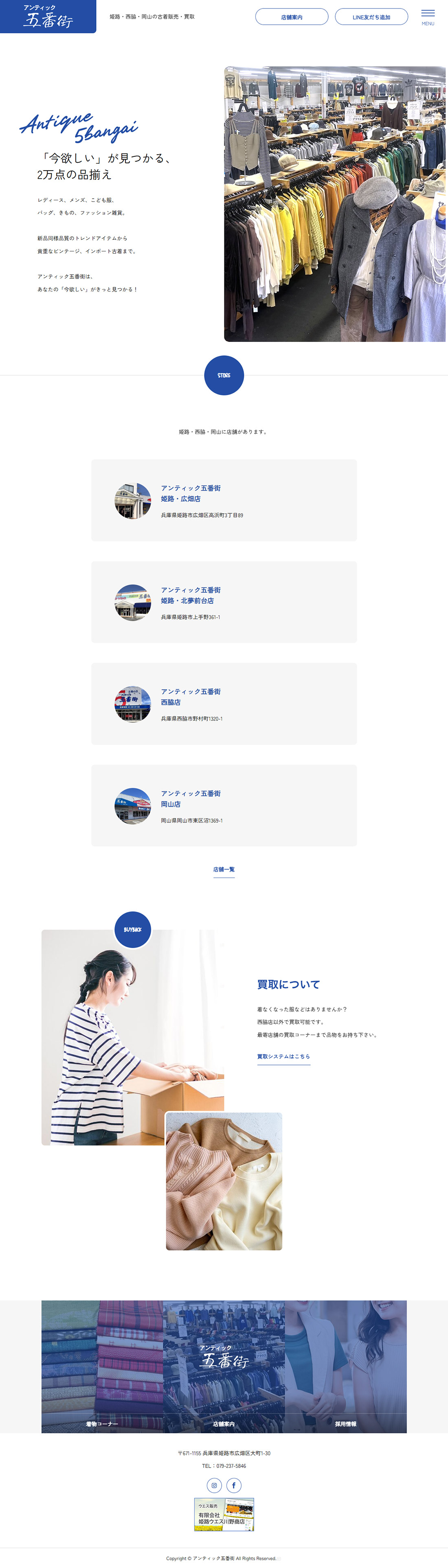Open the 姫路・北夢前台店 store card
This screenshot has width=448, height=1568.
pos(224,602)
